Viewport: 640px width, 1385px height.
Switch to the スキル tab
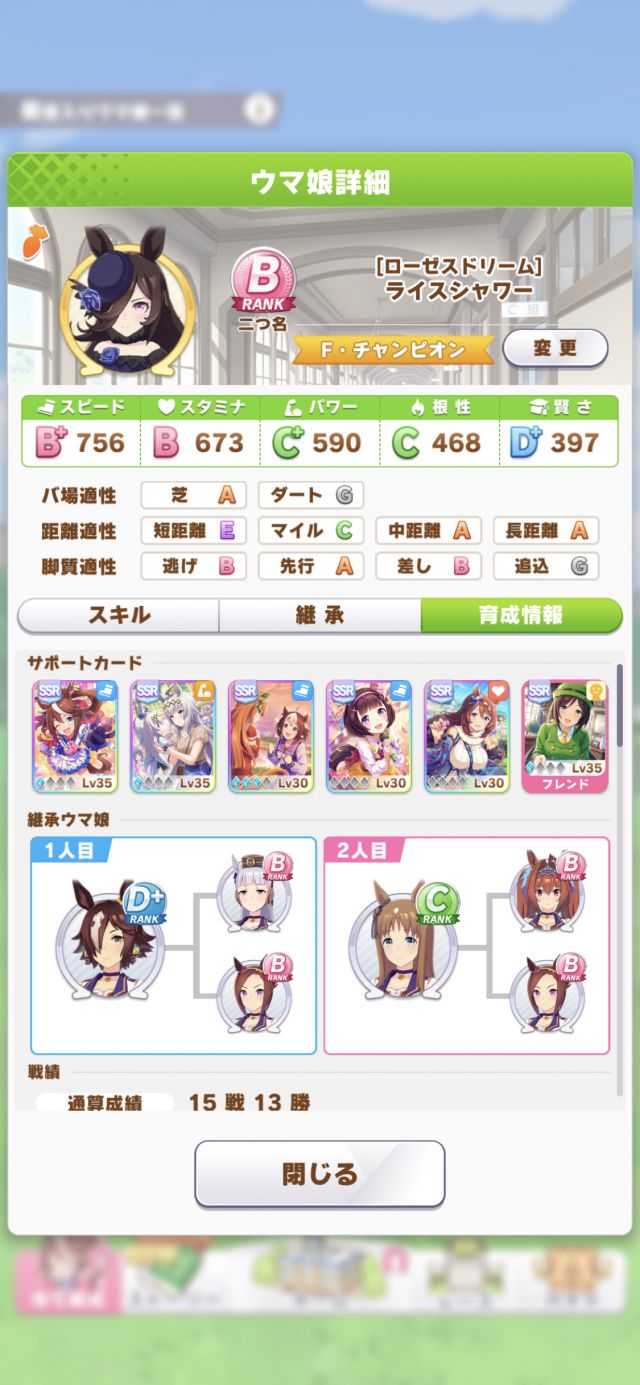pyautogui.click(x=119, y=615)
